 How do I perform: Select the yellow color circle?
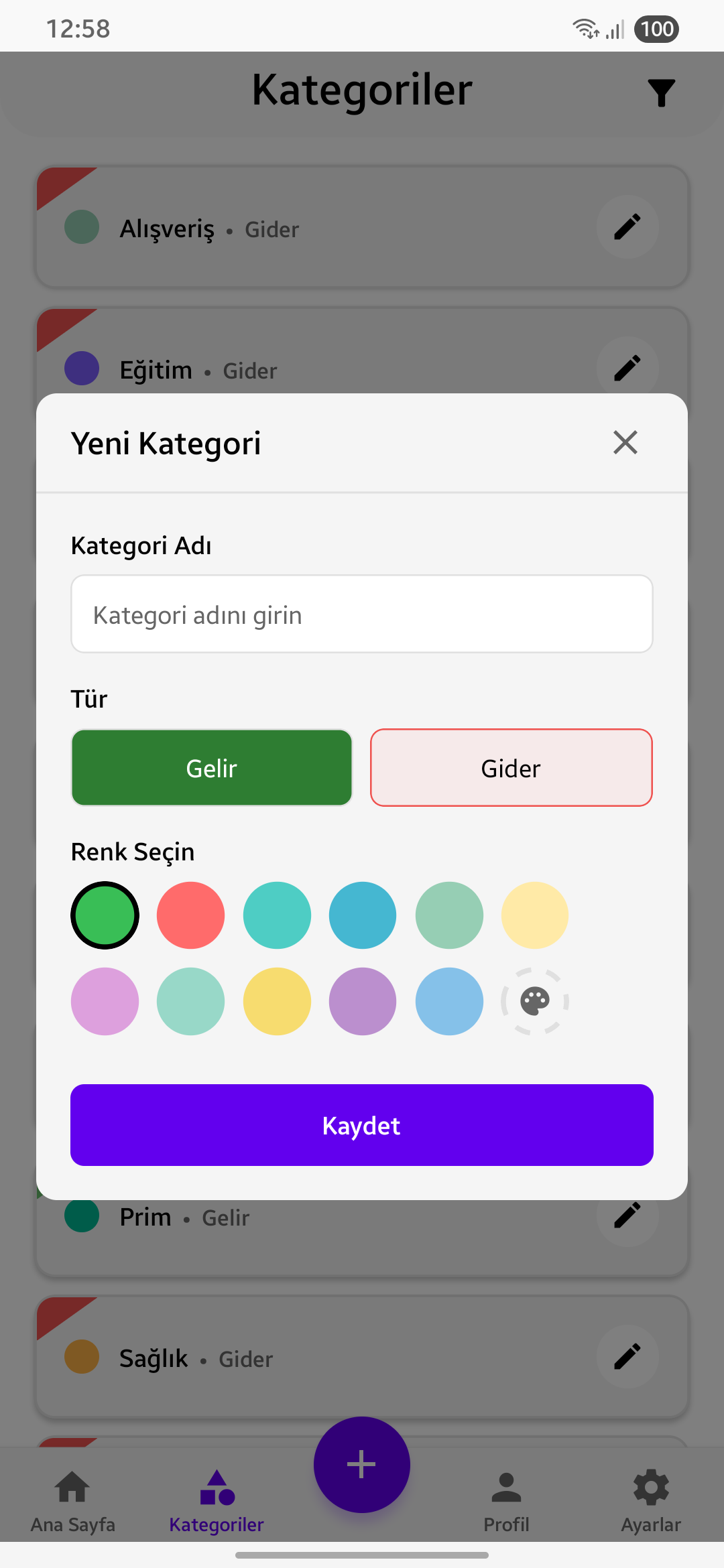click(277, 1001)
